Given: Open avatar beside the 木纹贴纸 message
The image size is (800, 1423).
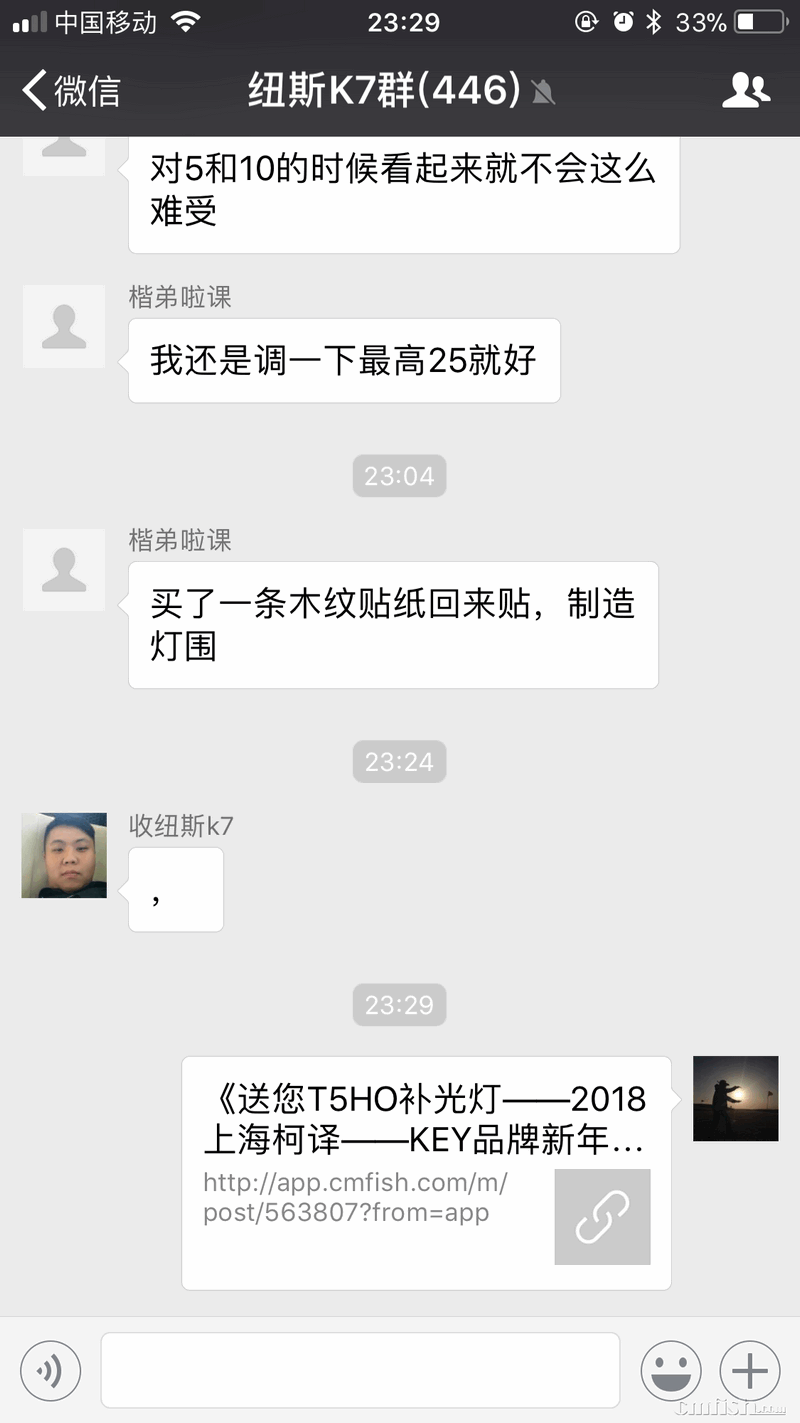Looking at the screenshot, I should 64,570.
